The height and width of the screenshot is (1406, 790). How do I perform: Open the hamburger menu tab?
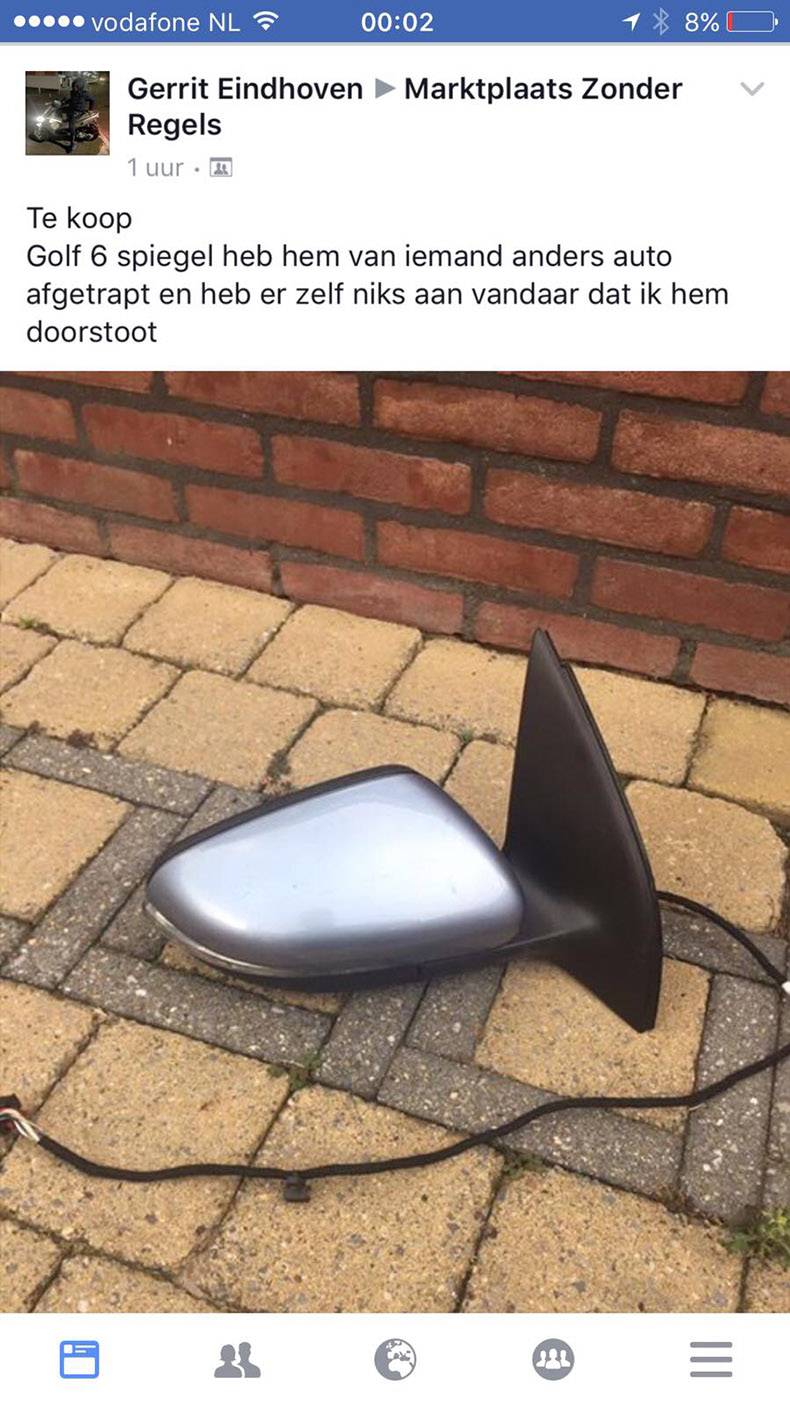tap(711, 1359)
